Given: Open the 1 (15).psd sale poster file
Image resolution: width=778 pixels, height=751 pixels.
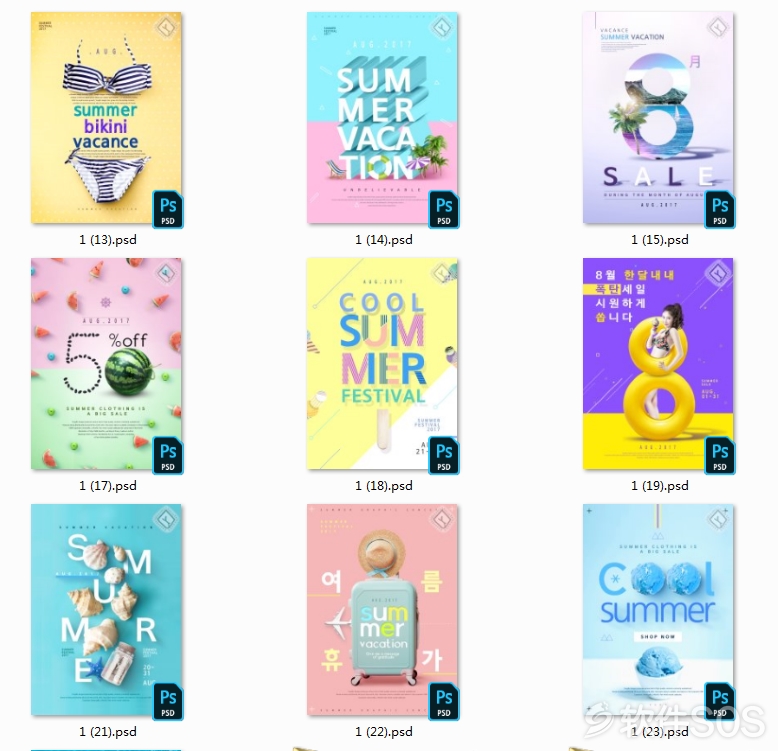Looking at the screenshot, I should [x=658, y=118].
